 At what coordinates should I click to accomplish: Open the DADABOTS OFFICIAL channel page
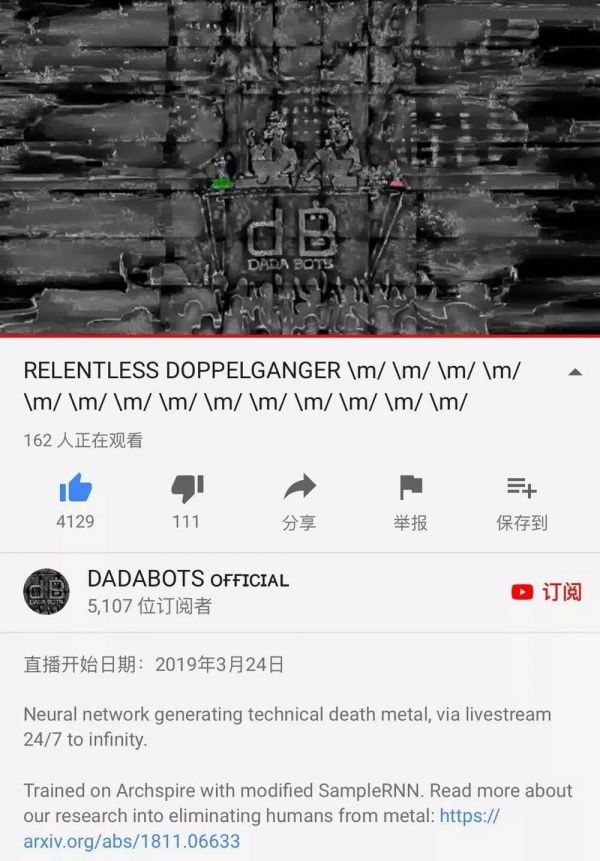[x=187, y=579]
